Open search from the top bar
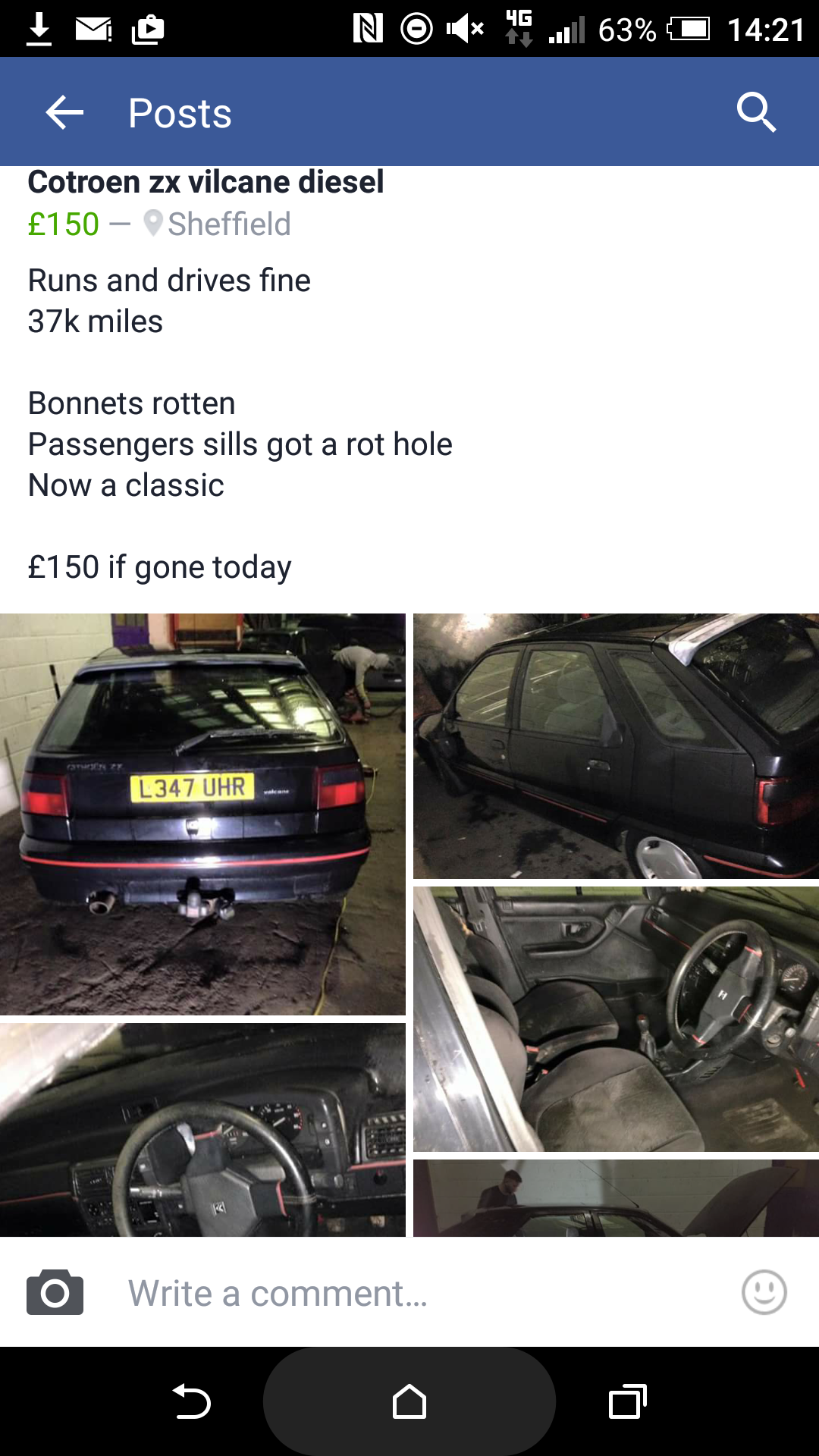Image resolution: width=819 pixels, height=1456 pixels. pyautogui.click(x=756, y=113)
